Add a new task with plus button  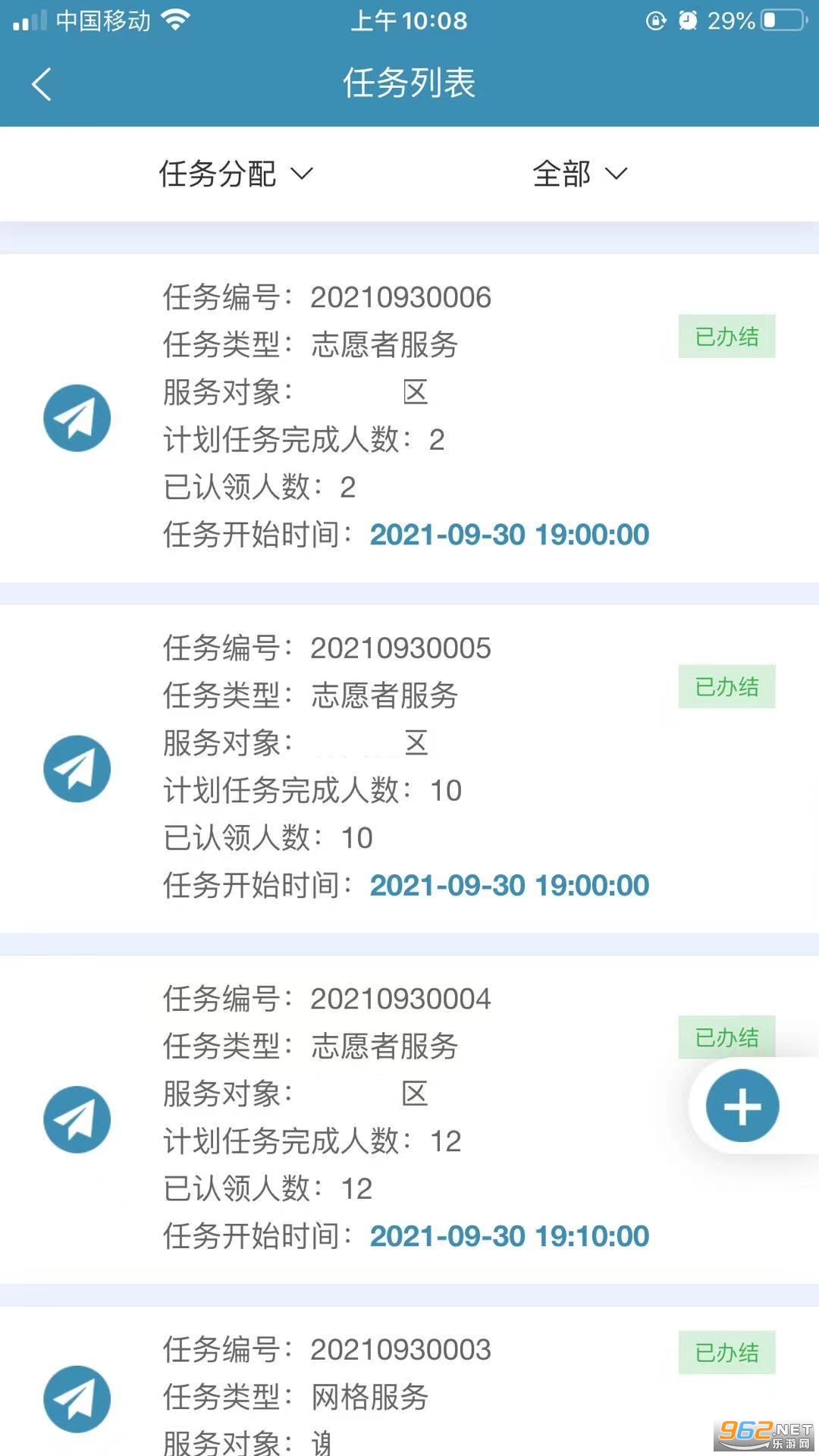(x=742, y=1106)
